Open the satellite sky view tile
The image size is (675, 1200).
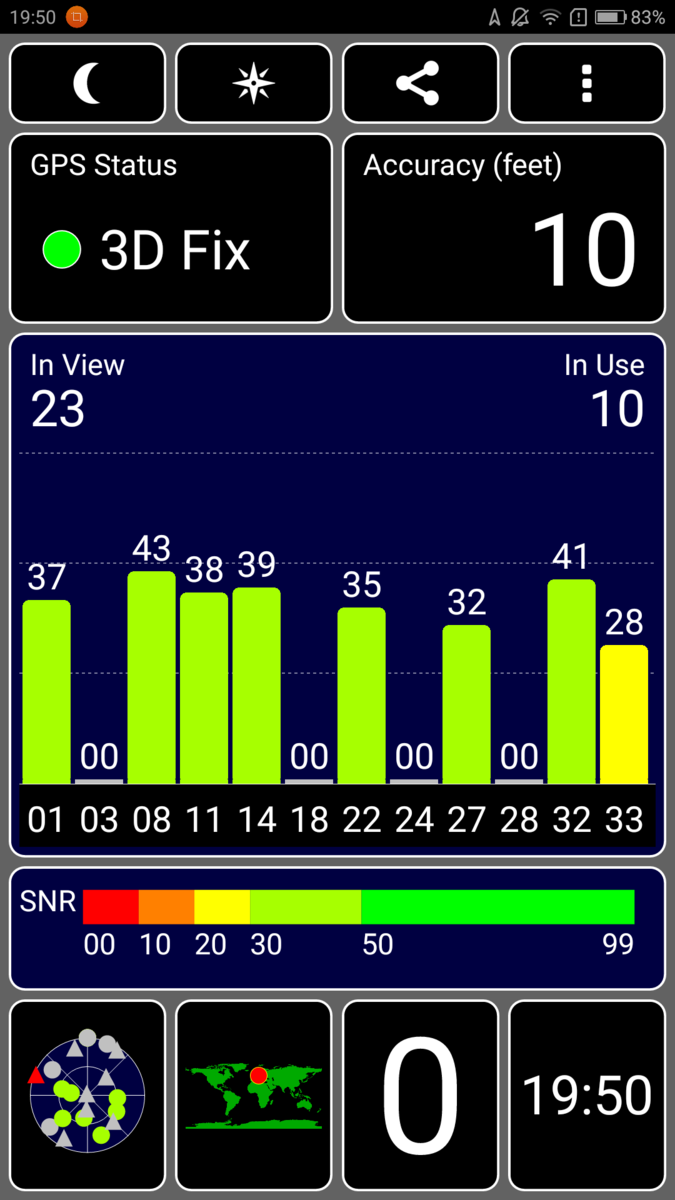(x=87, y=1094)
